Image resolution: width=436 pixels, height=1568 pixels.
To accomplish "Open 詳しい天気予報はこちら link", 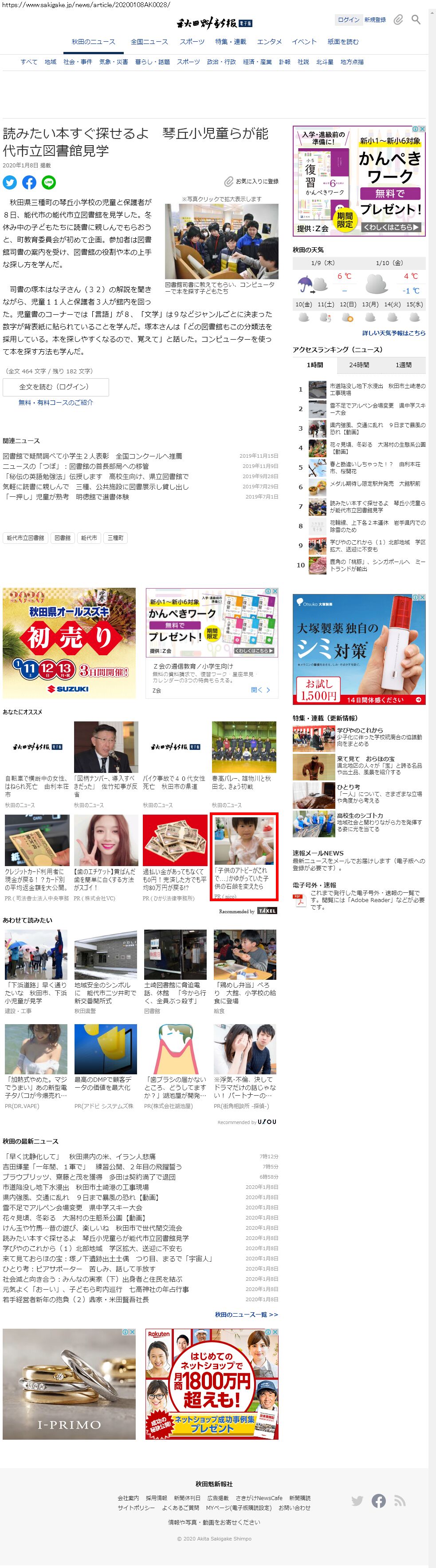I will click(393, 333).
